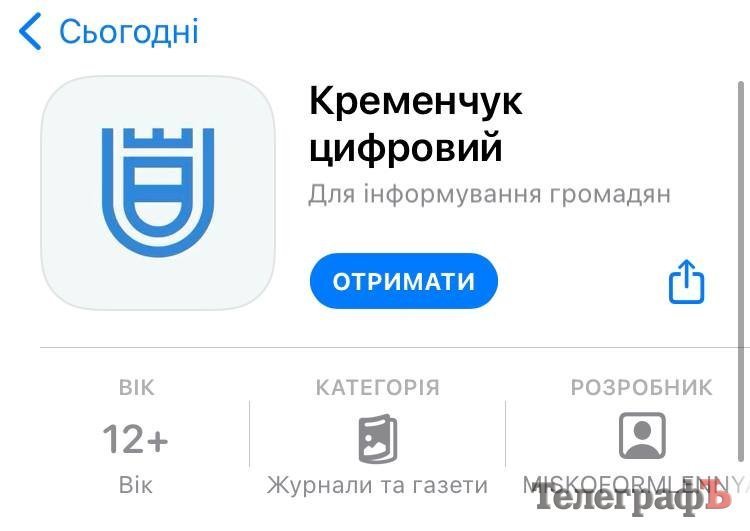Image resolution: width=750 pixels, height=531 pixels.
Task: Tap ОТРИМАТИ to get Кременчук цифровий
Action: point(403,281)
